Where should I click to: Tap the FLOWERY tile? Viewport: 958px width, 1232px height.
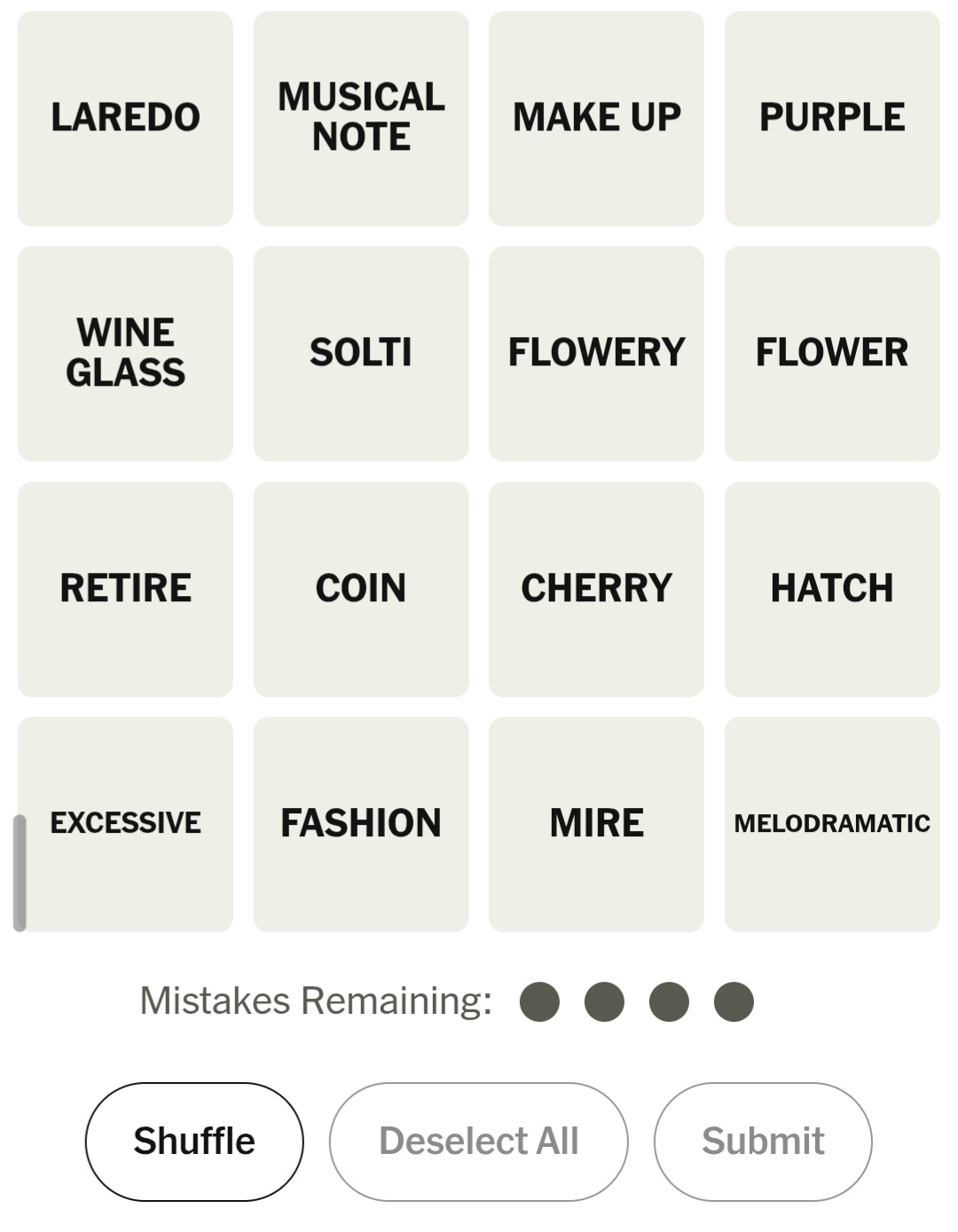point(596,353)
